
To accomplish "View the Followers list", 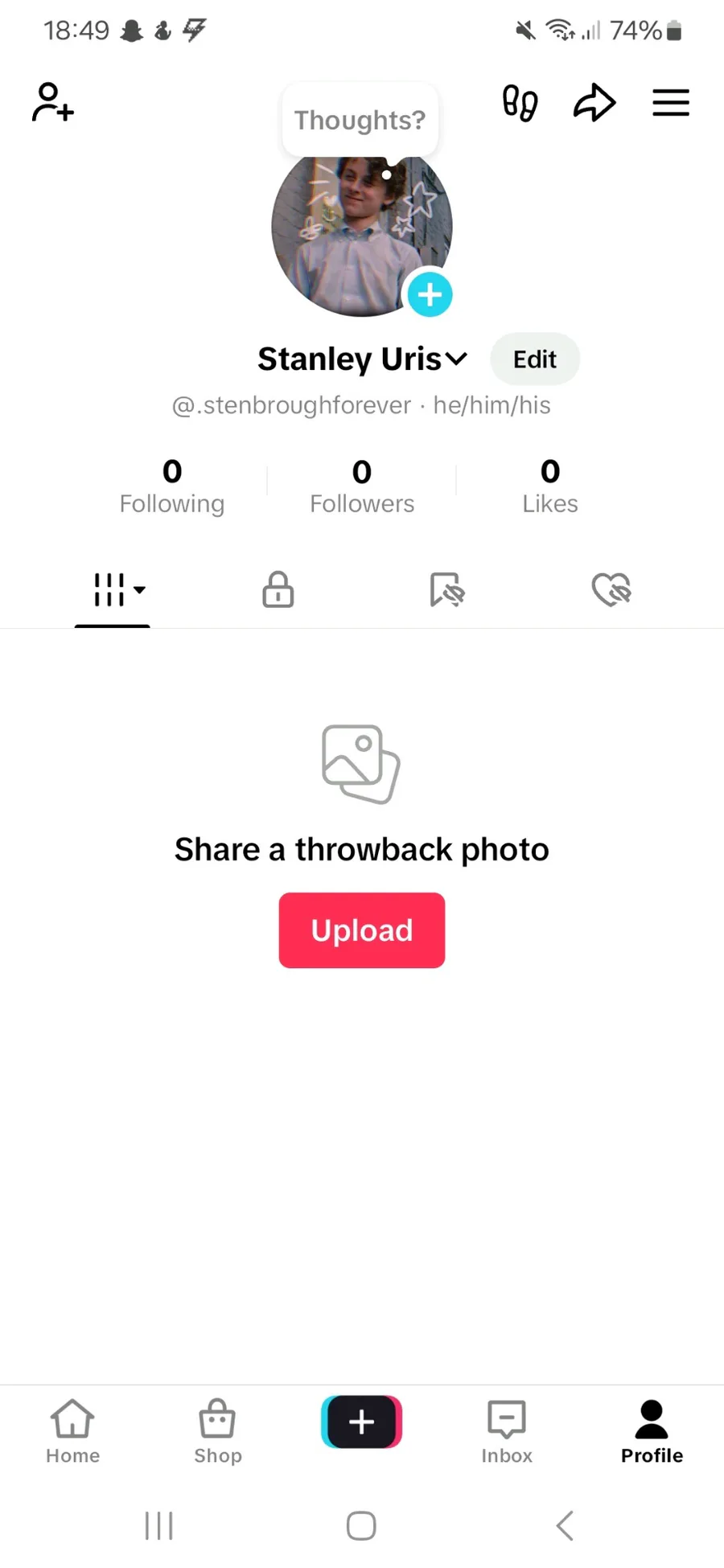I will [x=362, y=486].
